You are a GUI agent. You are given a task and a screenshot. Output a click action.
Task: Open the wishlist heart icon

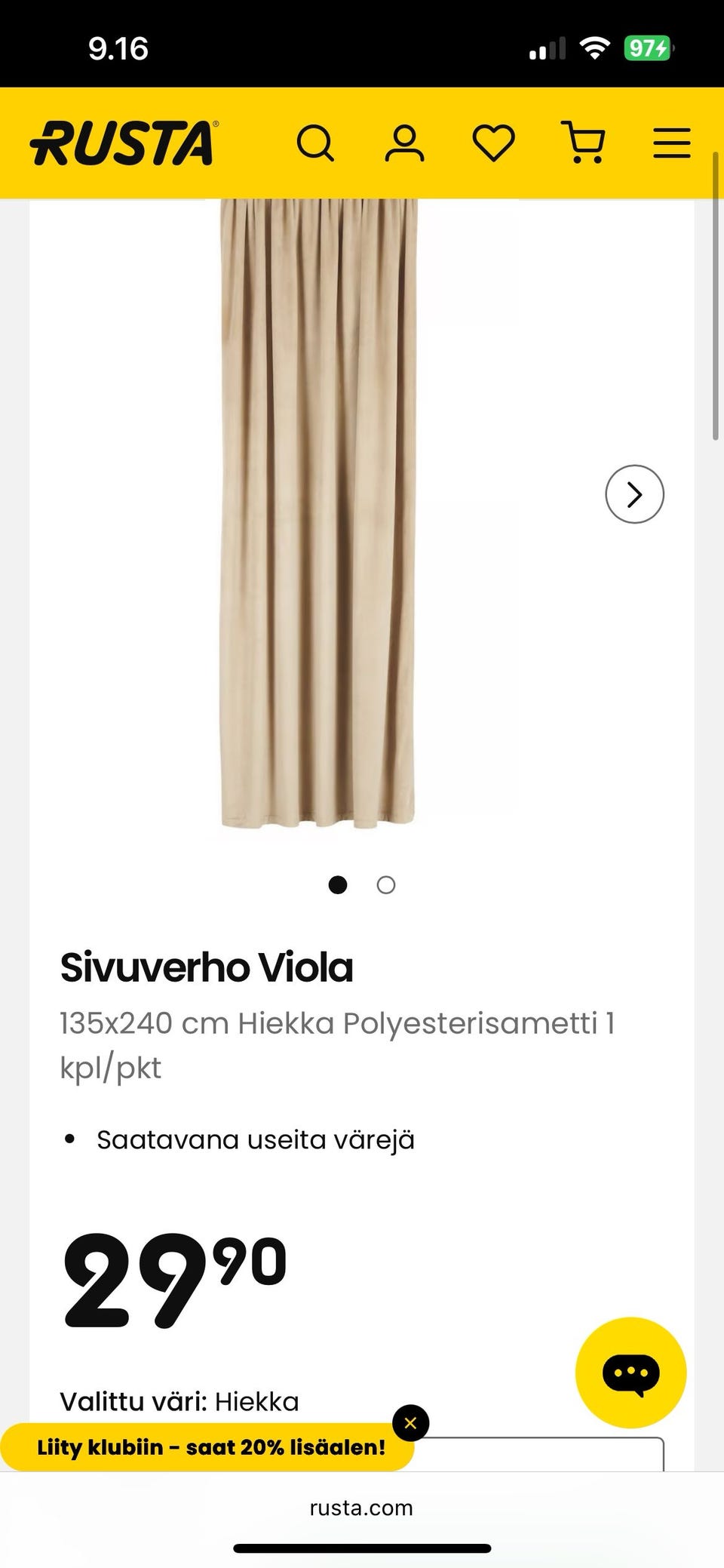tap(494, 142)
